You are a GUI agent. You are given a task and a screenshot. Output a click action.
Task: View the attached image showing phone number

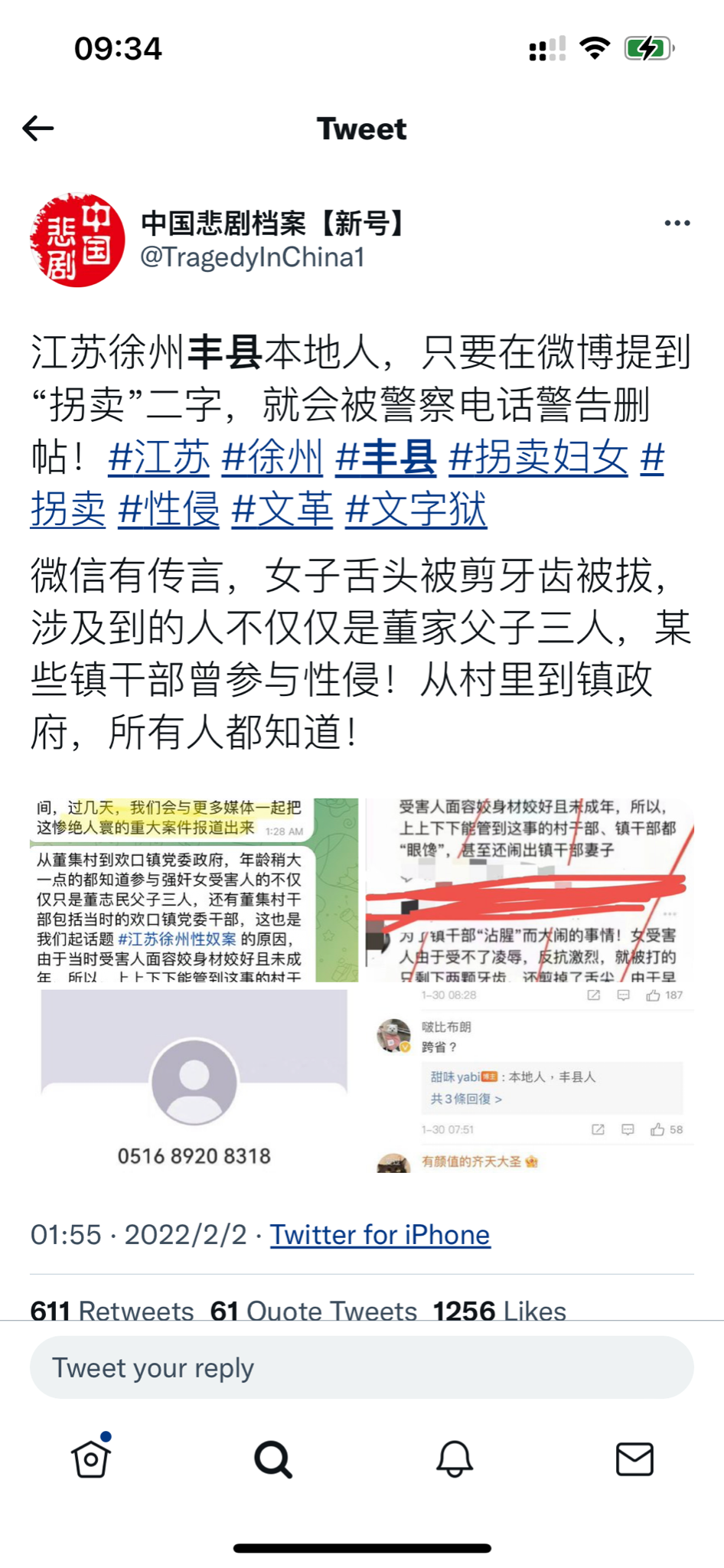pyautogui.click(x=194, y=1080)
